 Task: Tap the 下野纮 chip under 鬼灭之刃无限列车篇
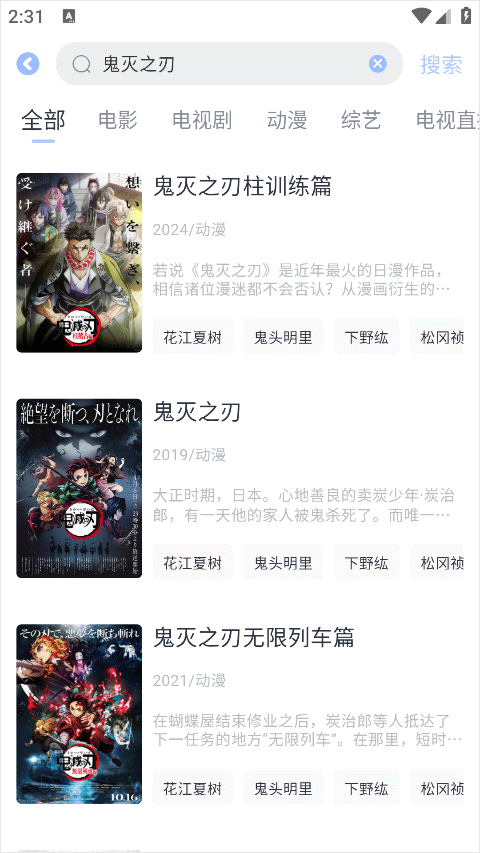click(x=366, y=788)
